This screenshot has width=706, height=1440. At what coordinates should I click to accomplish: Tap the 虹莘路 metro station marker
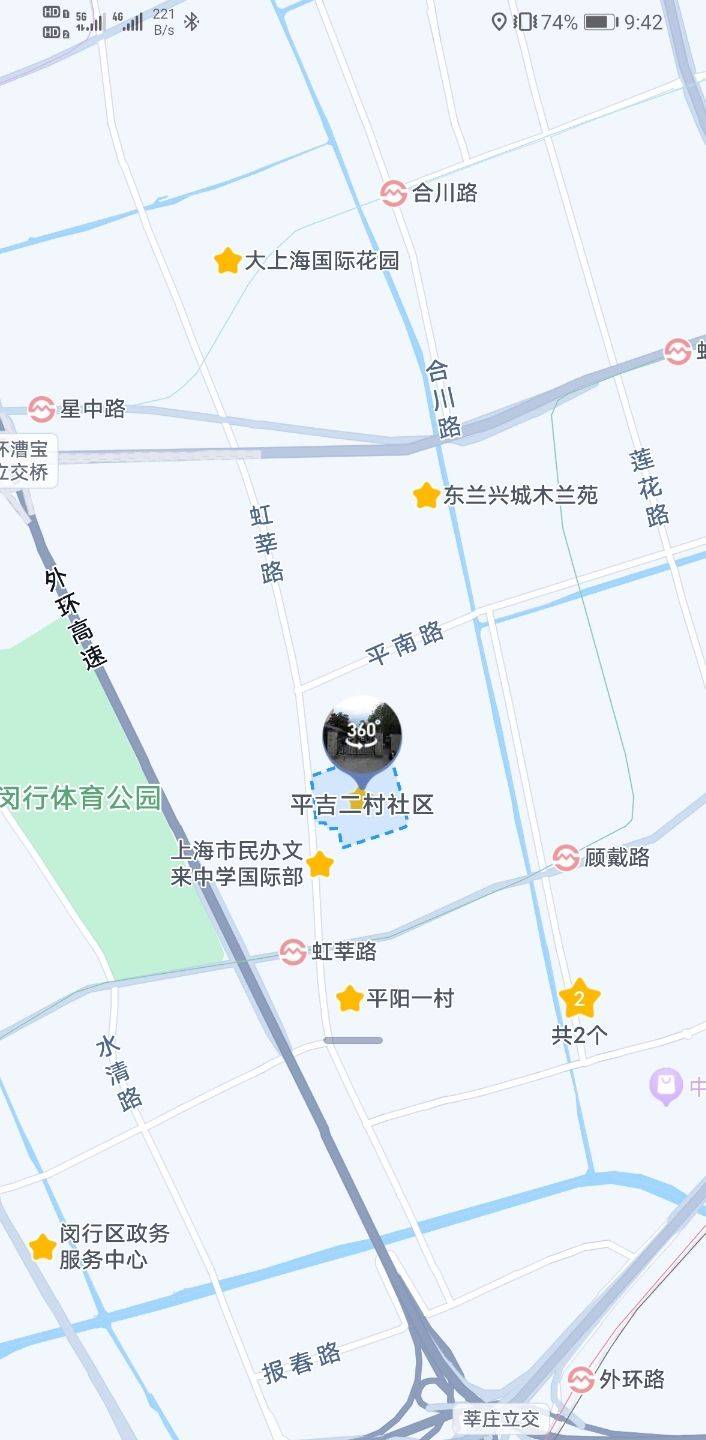coord(293,951)
